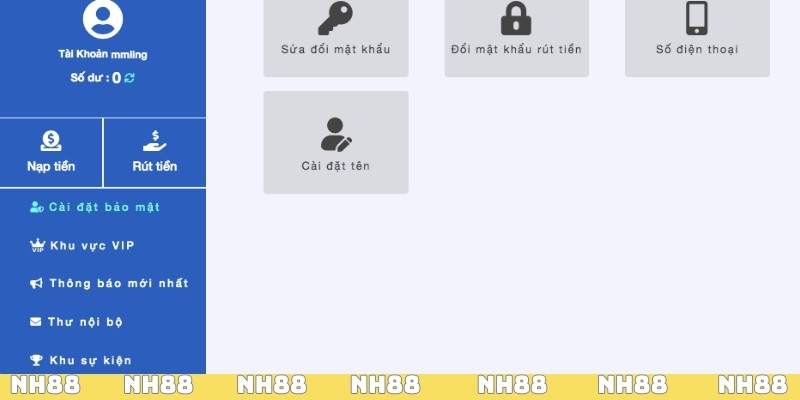Refresh the account balance

(x=130, y=78)
